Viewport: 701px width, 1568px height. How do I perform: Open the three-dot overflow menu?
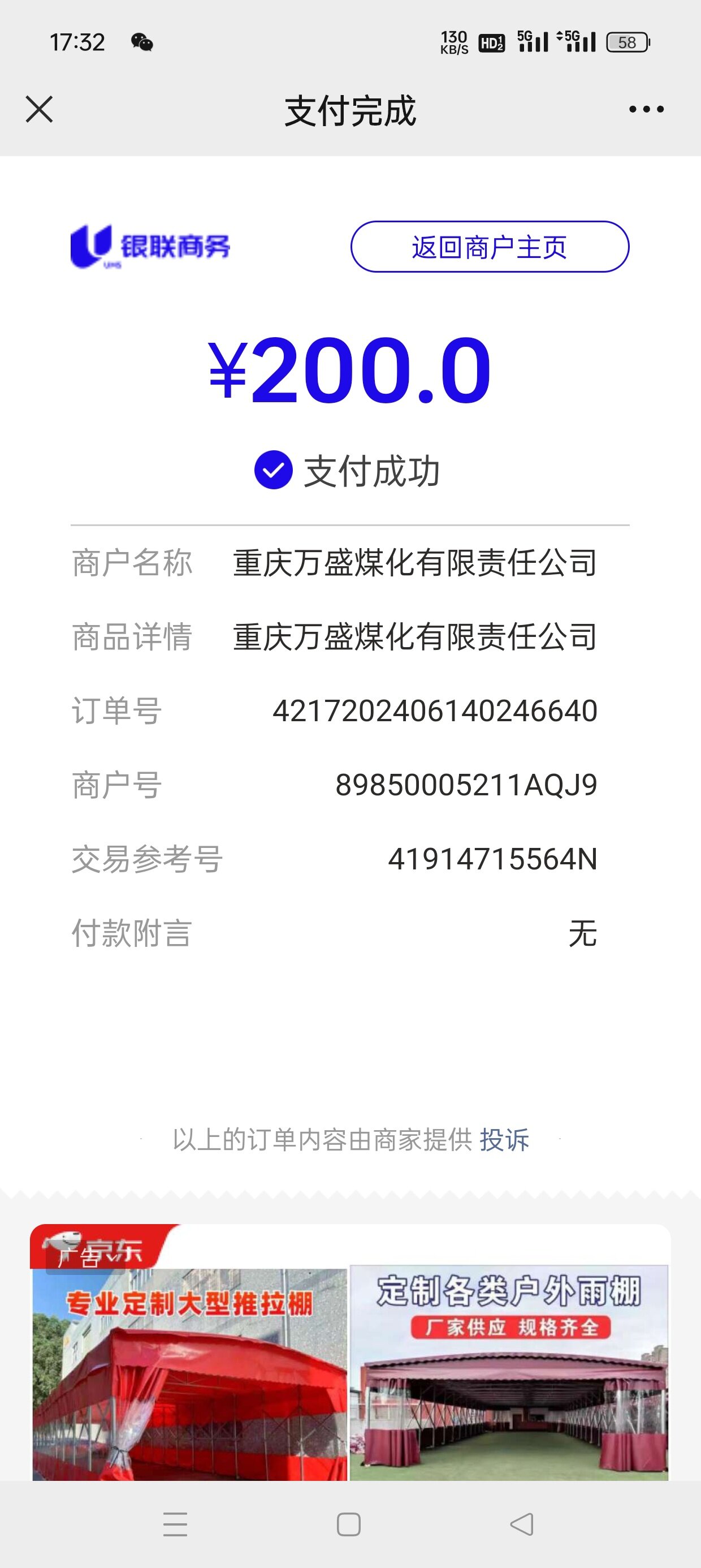click(x=646, y=110)
